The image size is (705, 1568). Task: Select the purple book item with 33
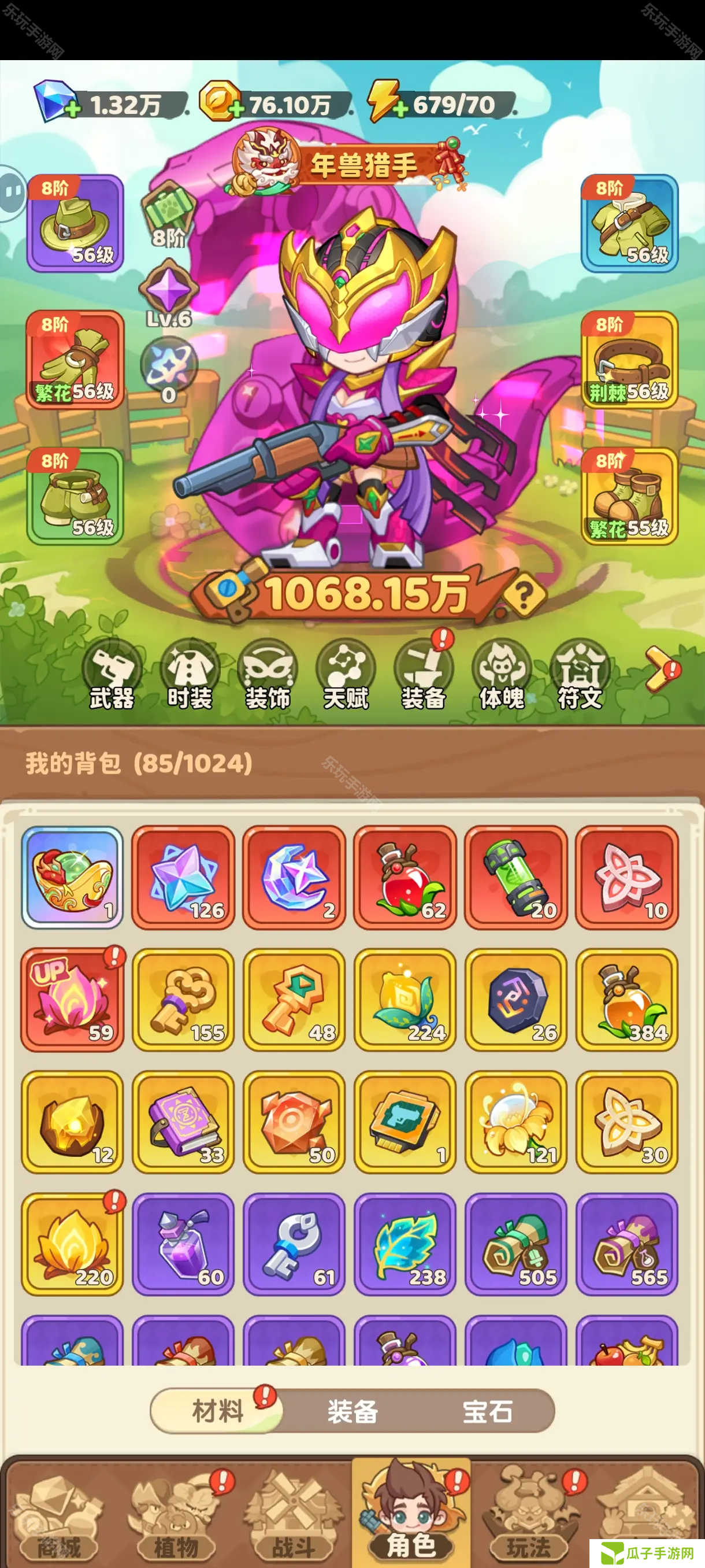coord(183,1122)
